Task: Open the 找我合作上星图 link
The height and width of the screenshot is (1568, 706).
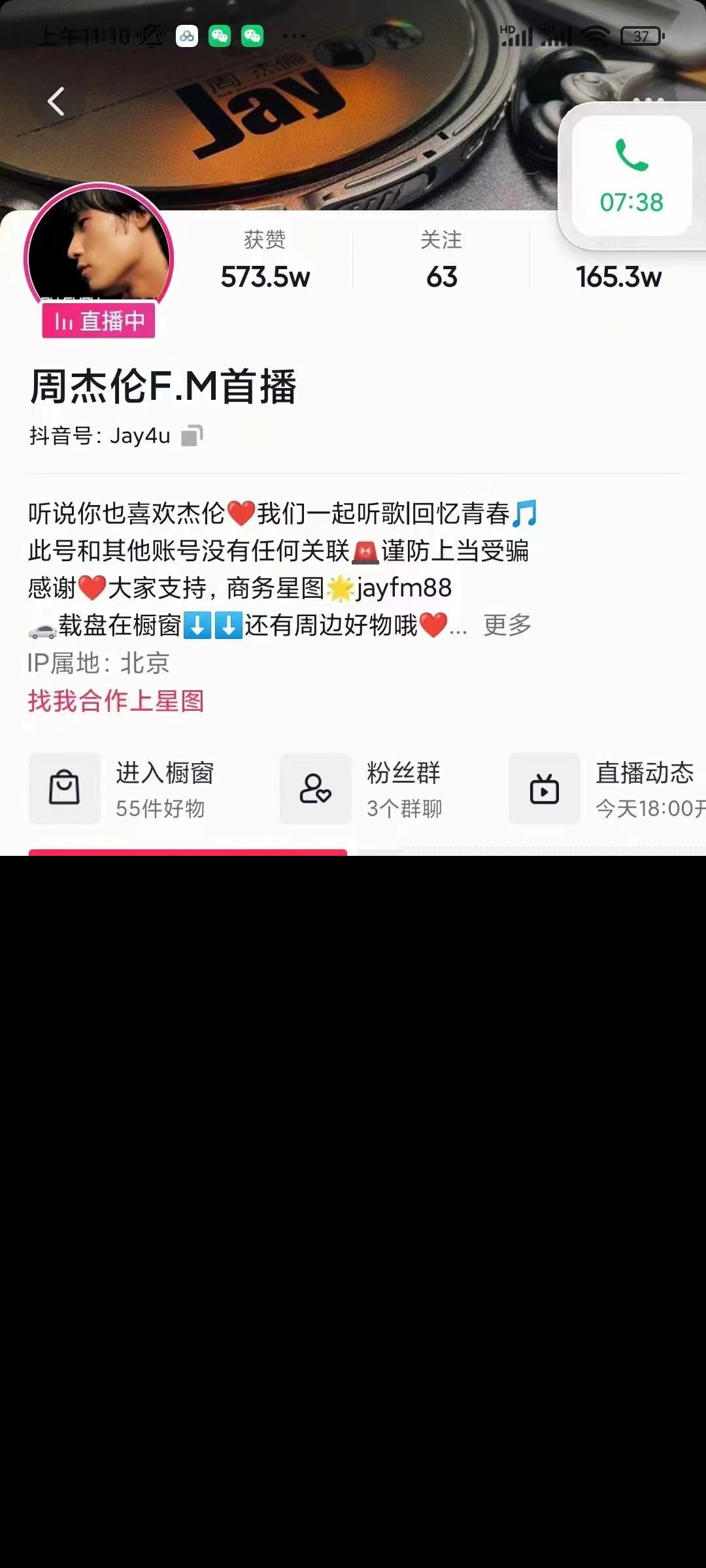Action: tap(116, 701)
